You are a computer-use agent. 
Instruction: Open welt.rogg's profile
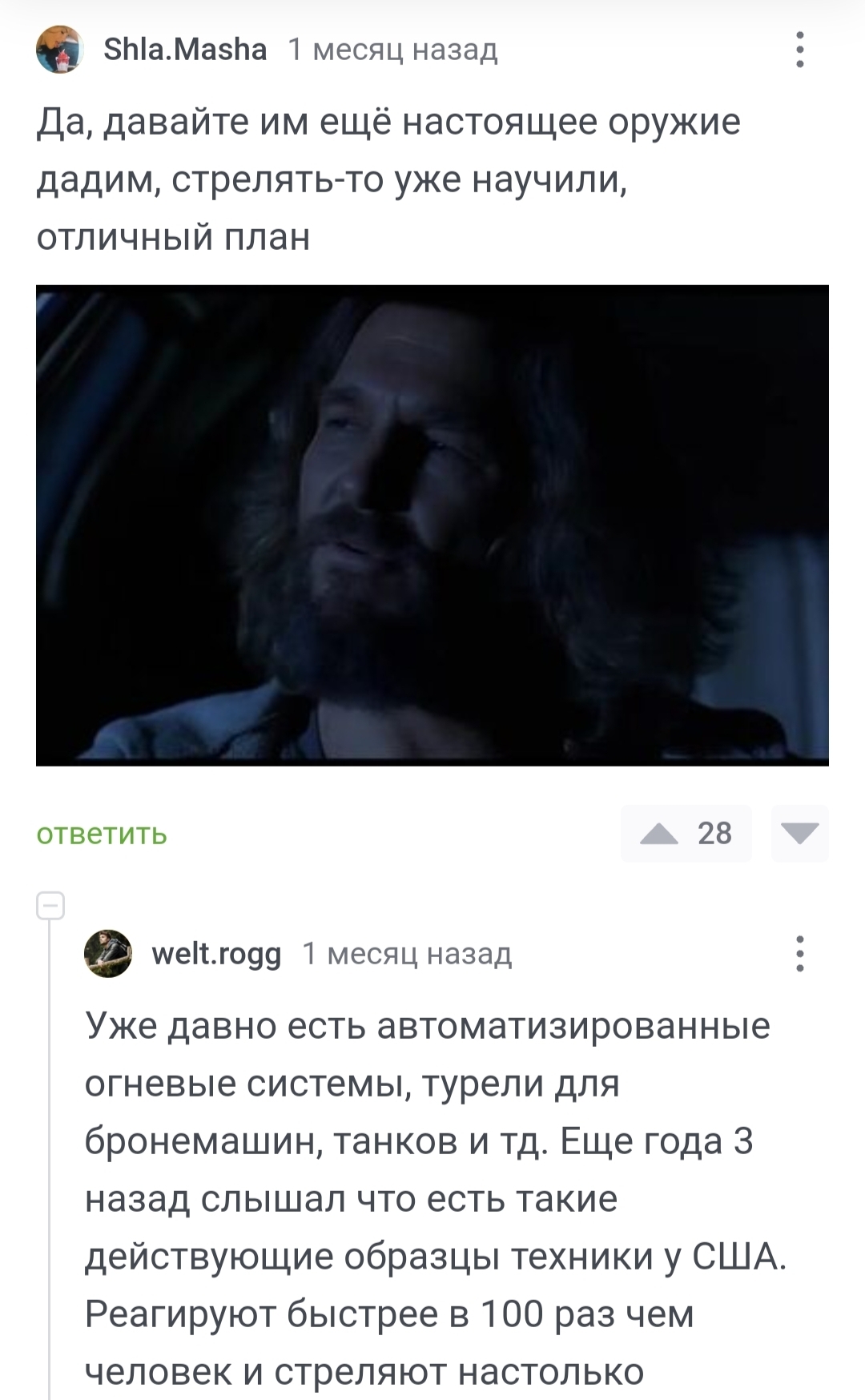(216, 954)
